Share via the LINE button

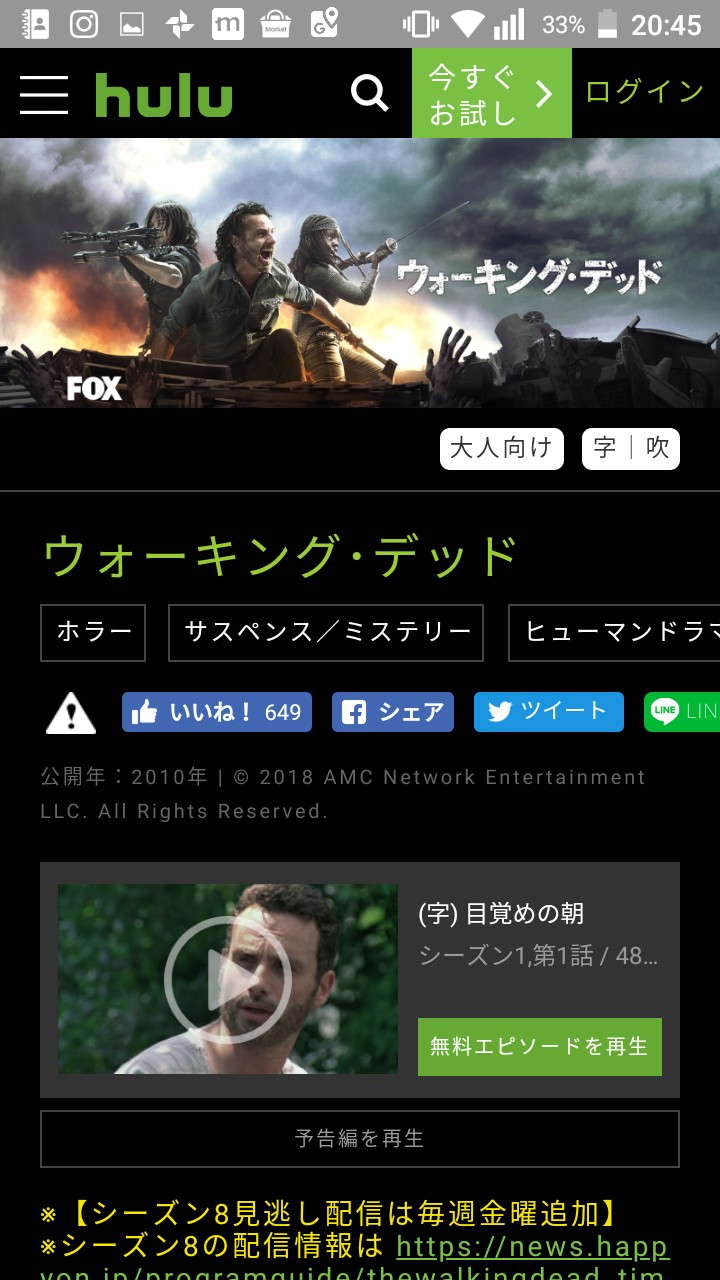coord(682,712)
